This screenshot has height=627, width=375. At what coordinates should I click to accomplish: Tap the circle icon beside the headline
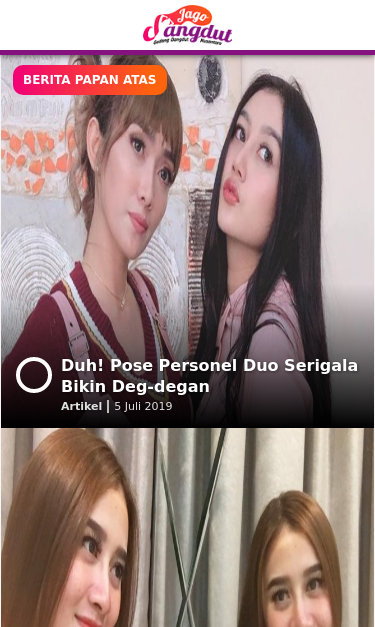click(34, 375)
